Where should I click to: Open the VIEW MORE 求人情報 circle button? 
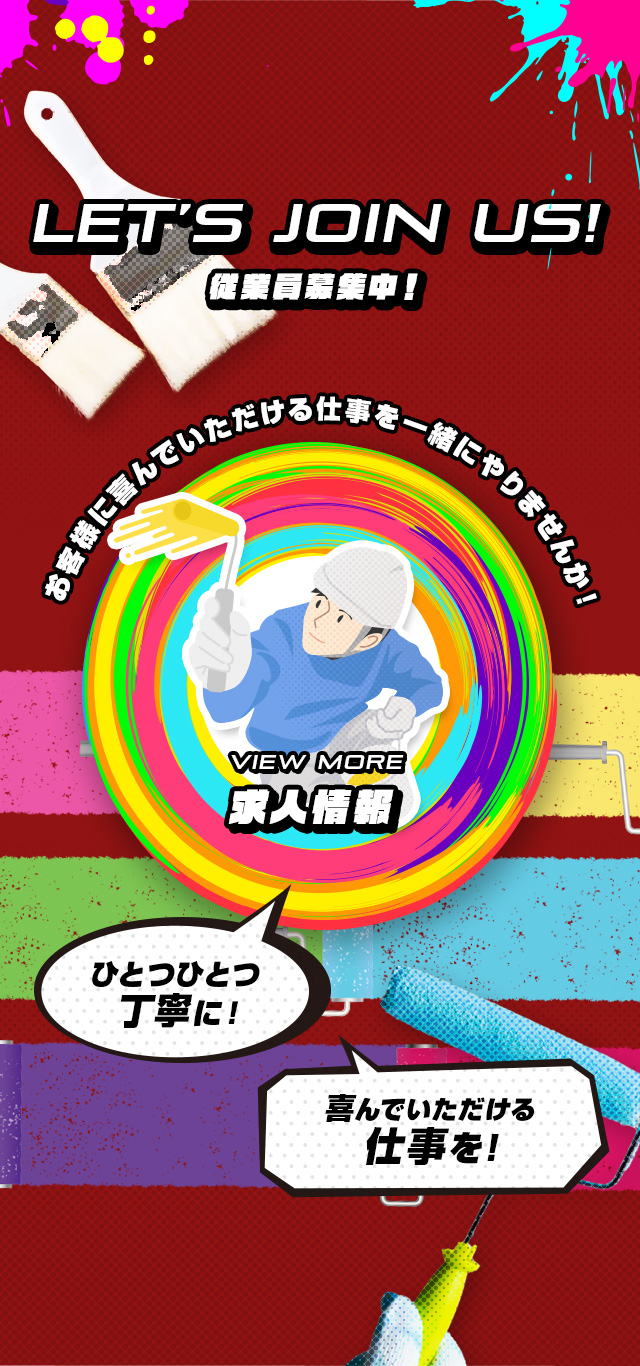click(318, 790)
